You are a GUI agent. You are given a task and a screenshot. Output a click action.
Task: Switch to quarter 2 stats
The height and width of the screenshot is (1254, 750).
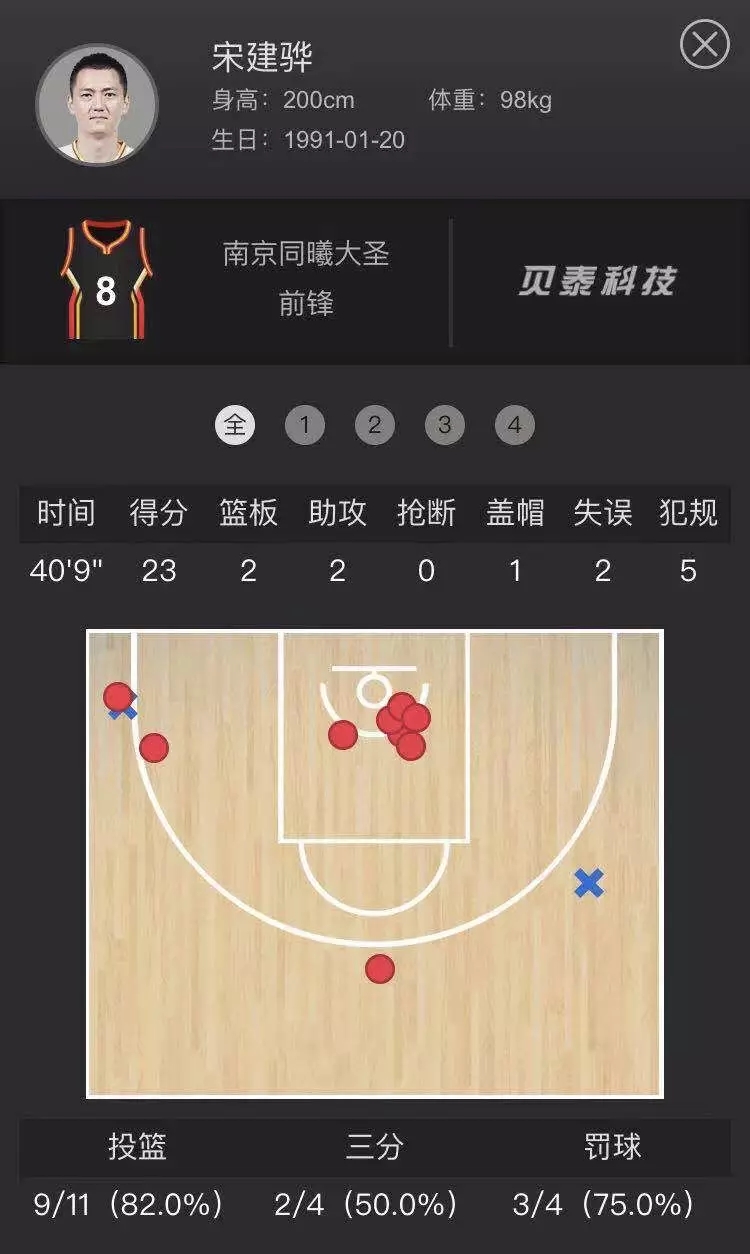click(x=375, y=426)
